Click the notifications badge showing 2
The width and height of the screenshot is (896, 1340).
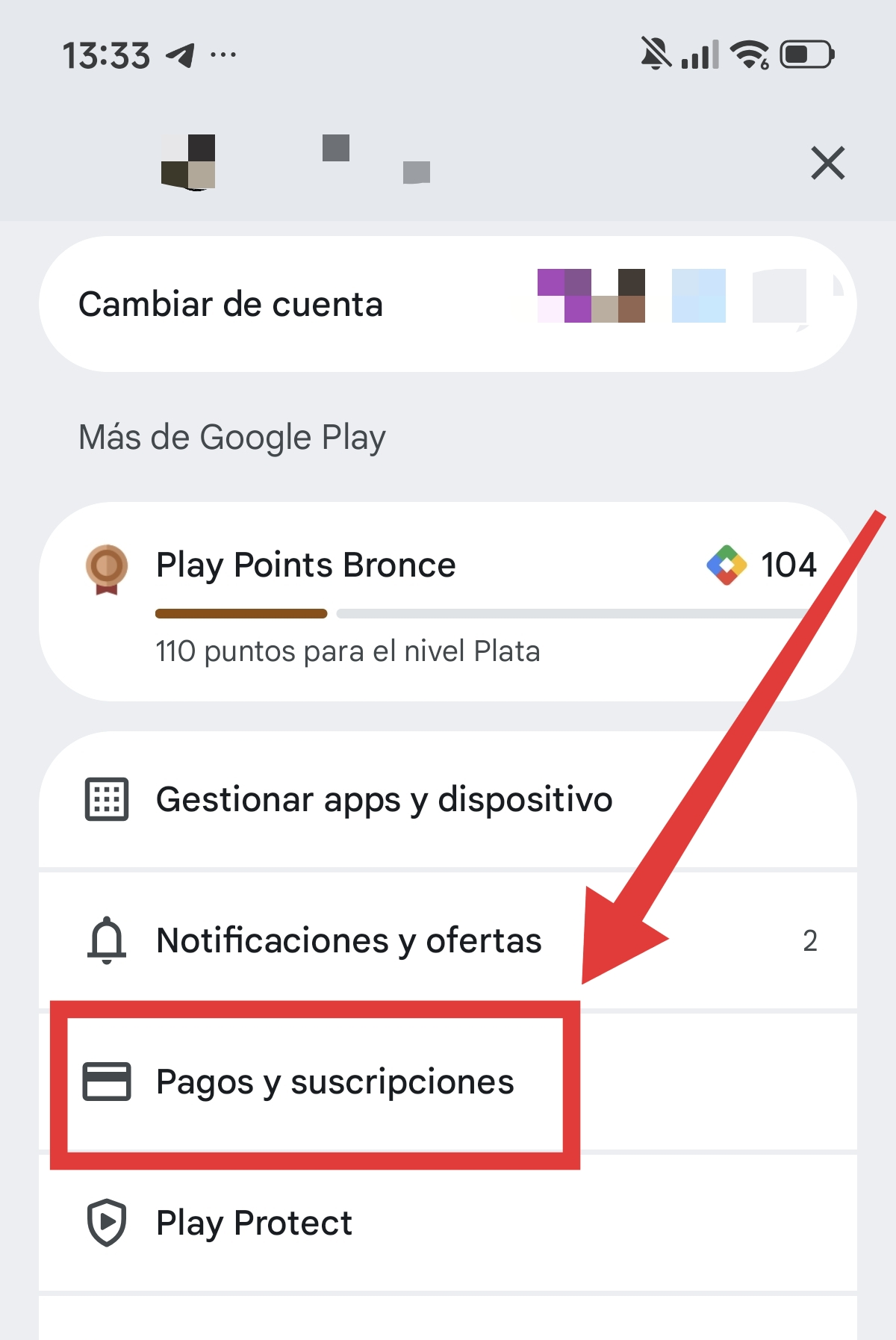click(811, 940)
